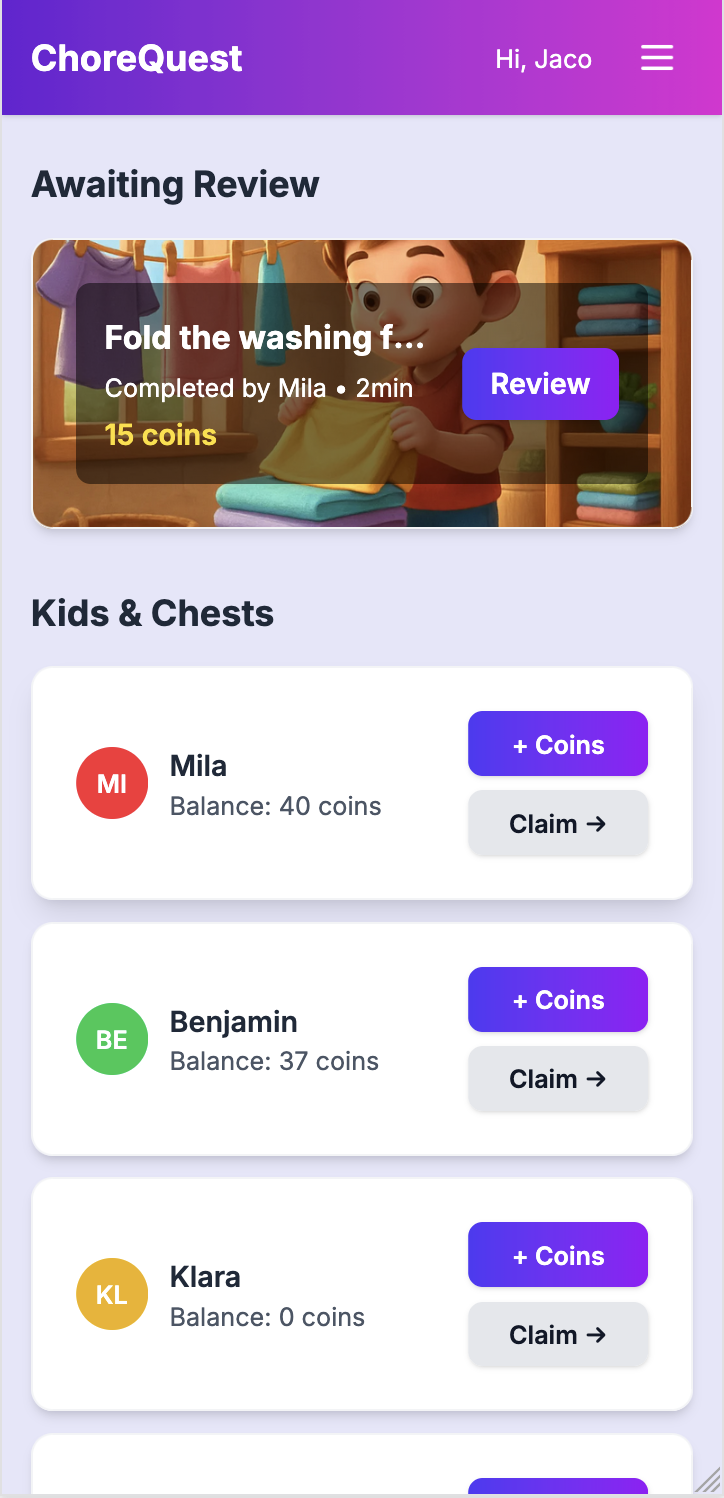Add coins for Benjamin

tap(558, 999)
